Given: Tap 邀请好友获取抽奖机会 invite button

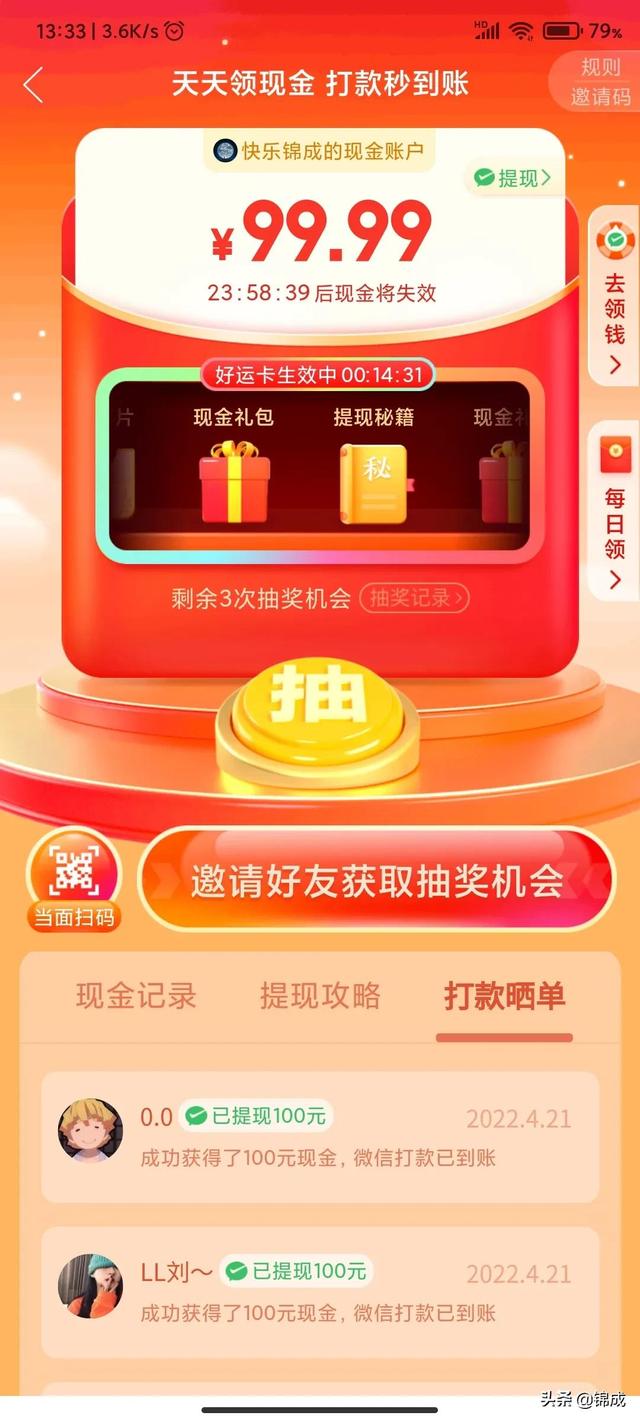Looking at the screenshot, I should pos(376,880).
